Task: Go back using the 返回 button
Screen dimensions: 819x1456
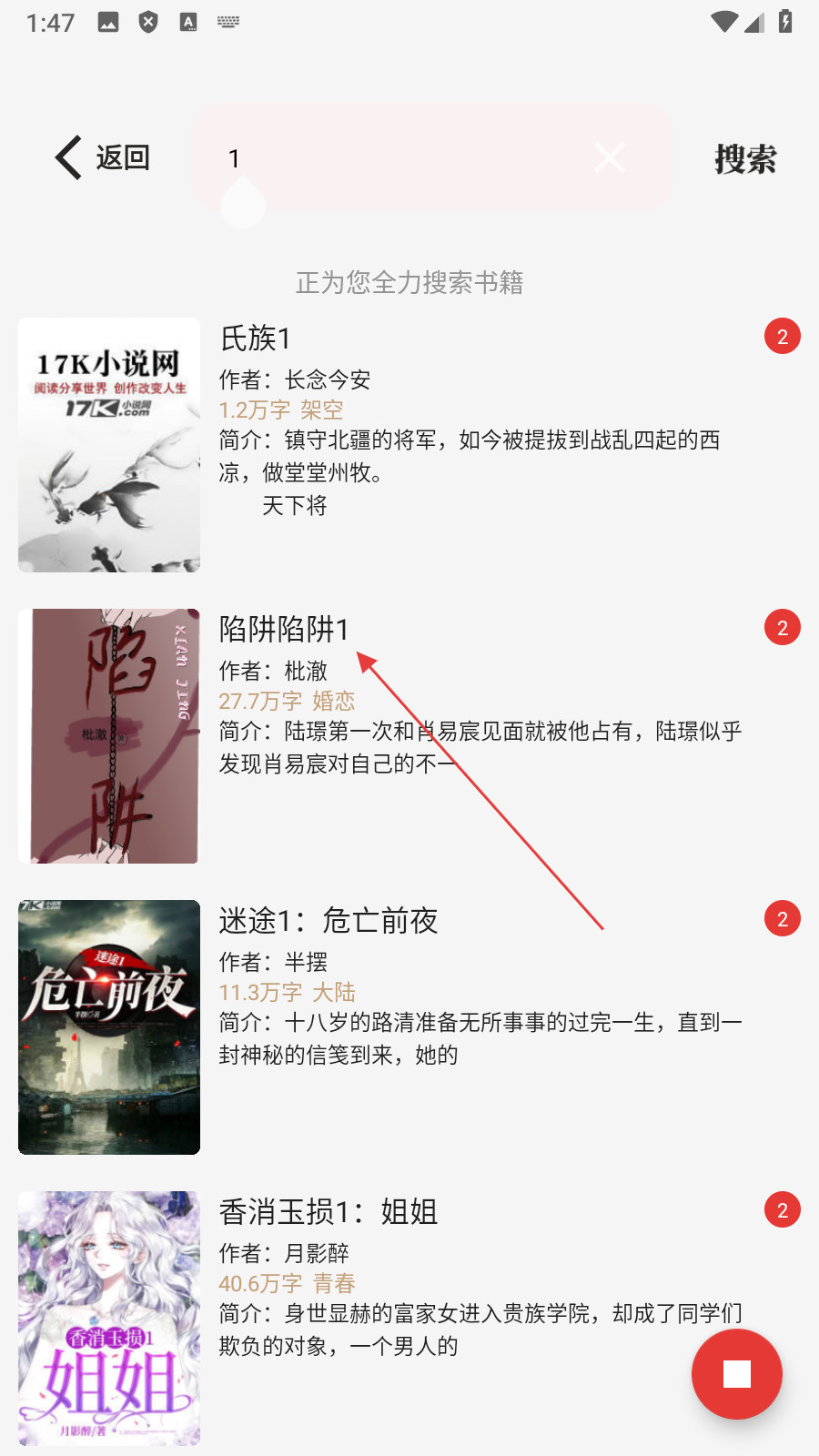Action: tap(102, 157)
